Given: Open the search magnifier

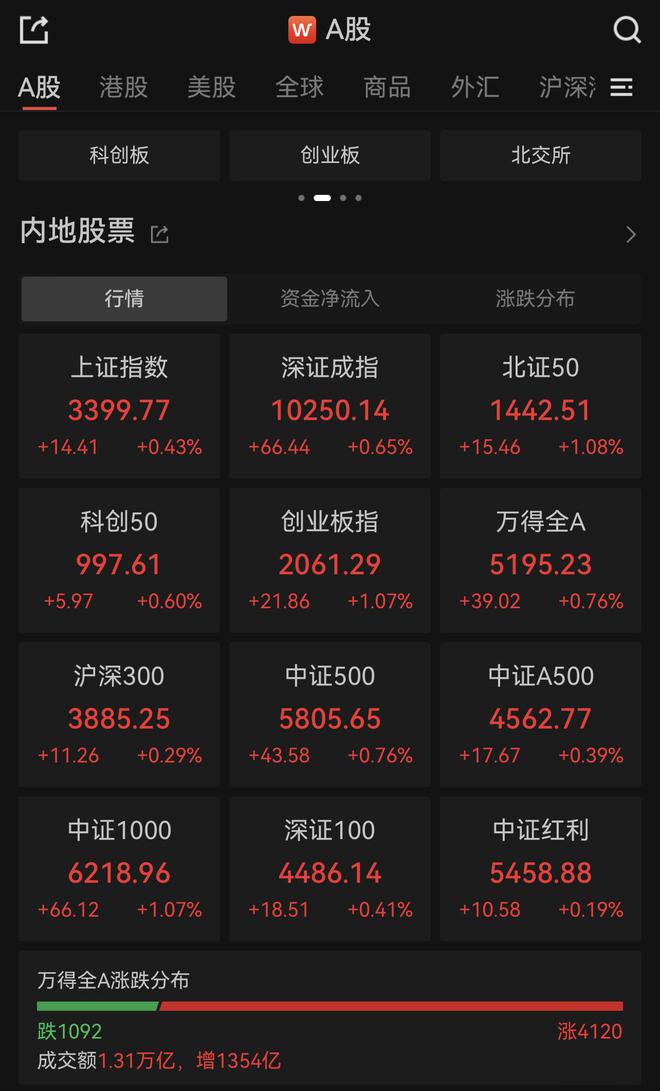Looking at the screenshot, I should [x=627, y=30].
